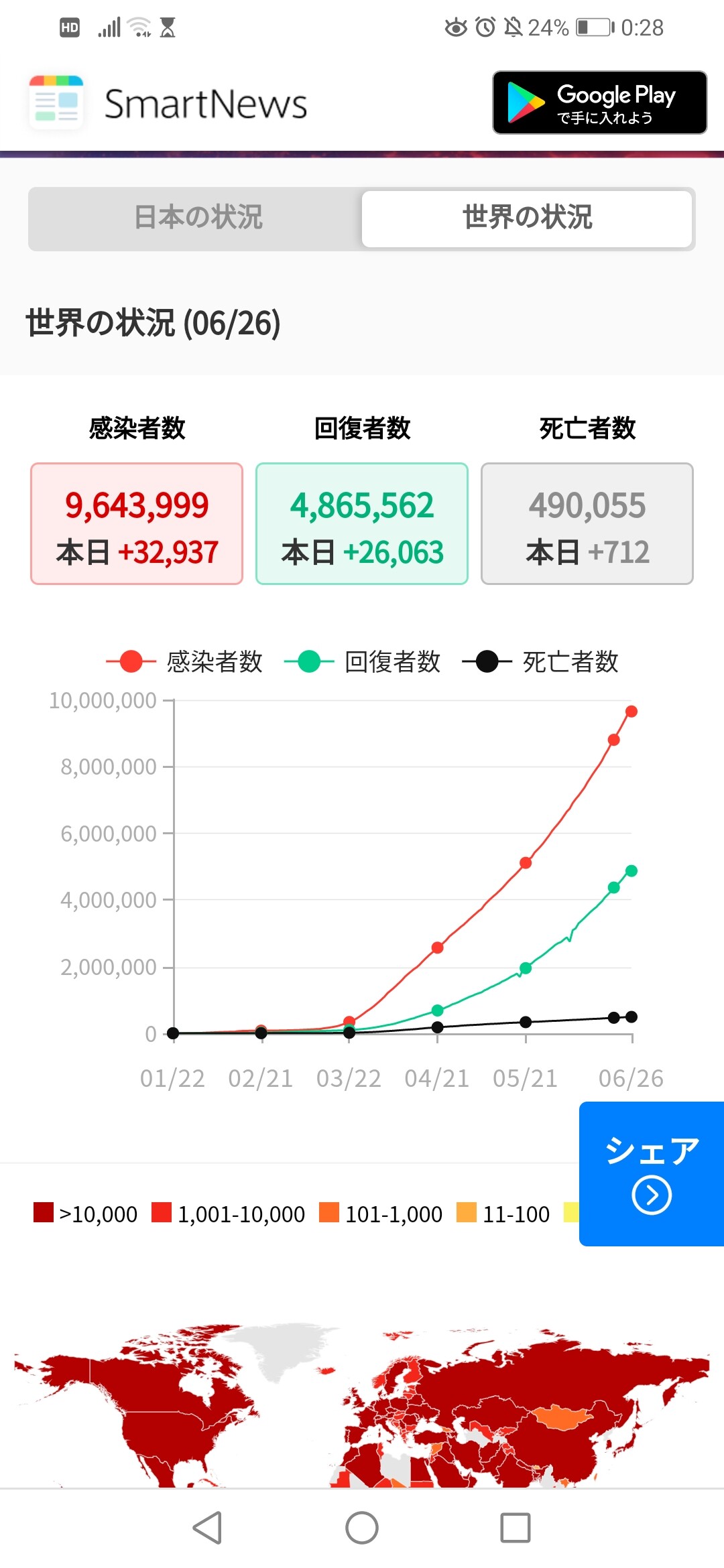Open the Google Play download badge
Screen dimensions: 724x1568
(x=599, y=103)
